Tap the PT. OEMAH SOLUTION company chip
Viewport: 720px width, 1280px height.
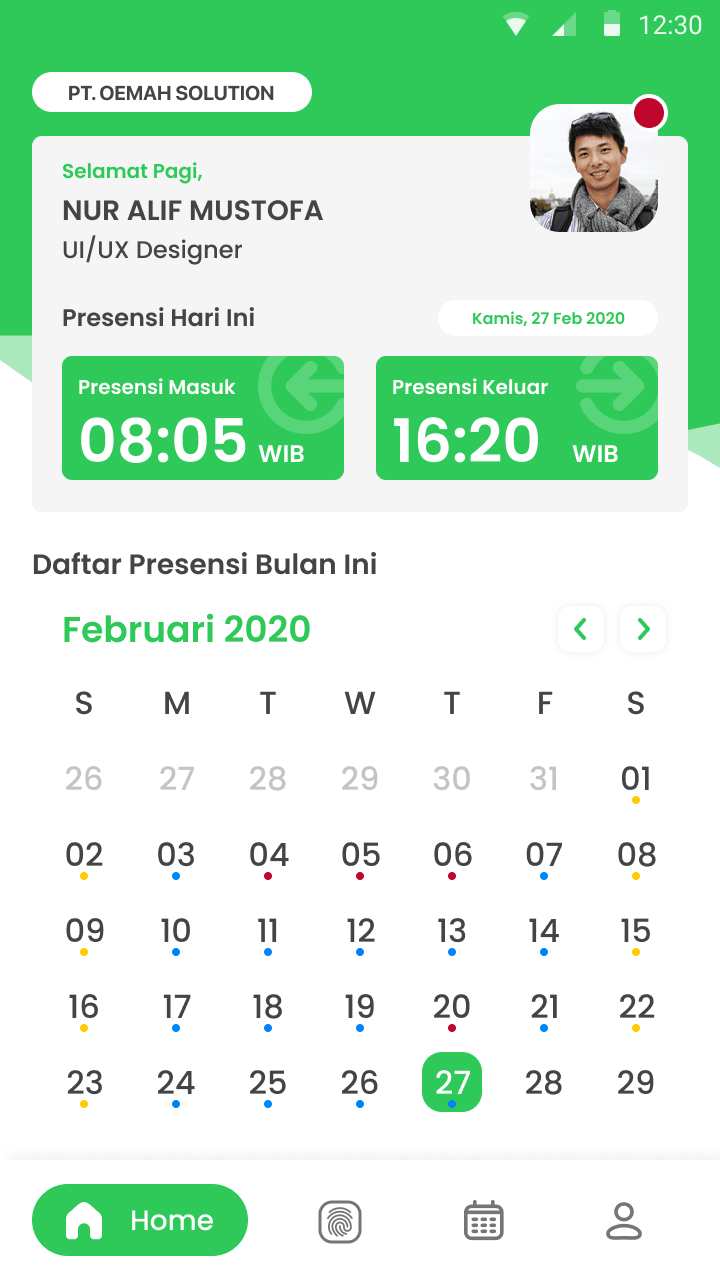click(172, 93)
